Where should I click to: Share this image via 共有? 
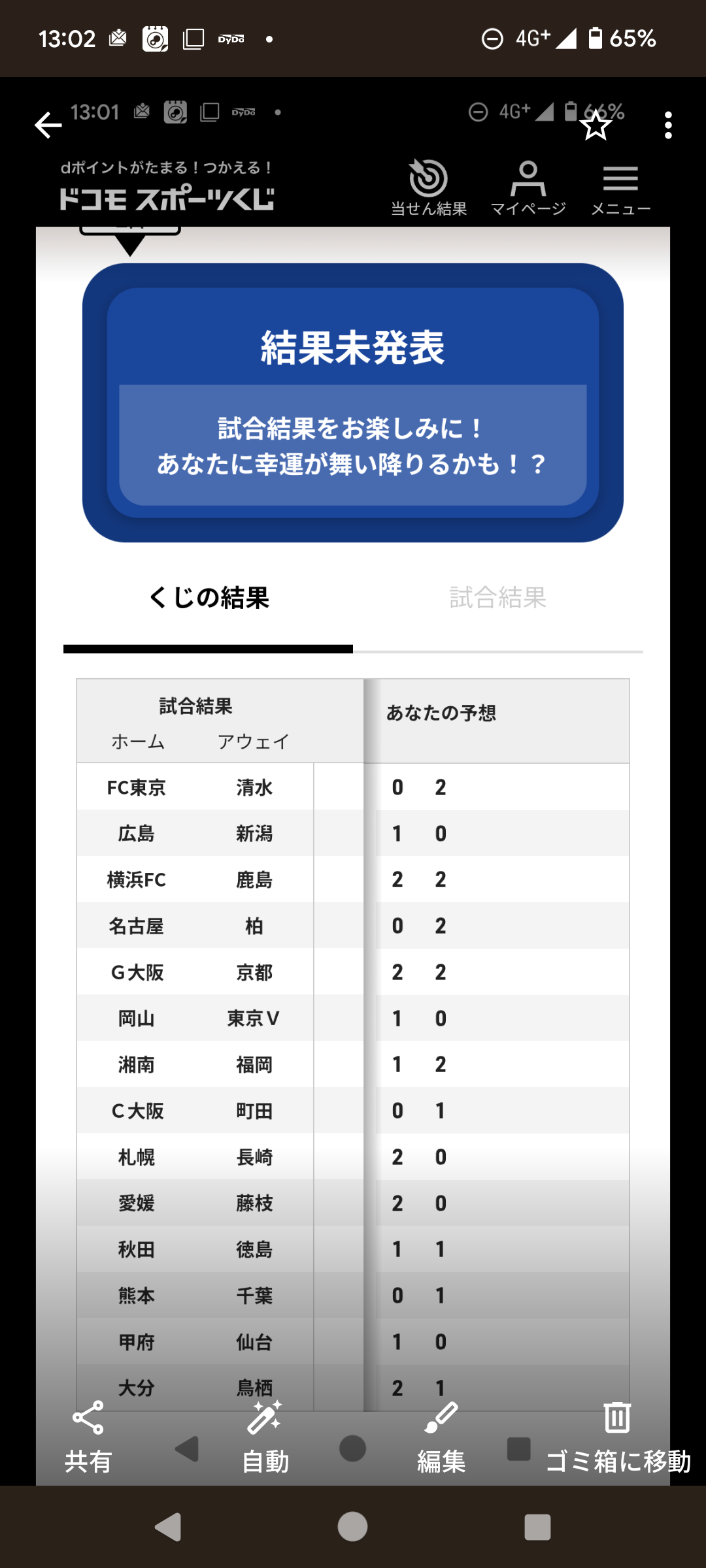coord(88,1437)
